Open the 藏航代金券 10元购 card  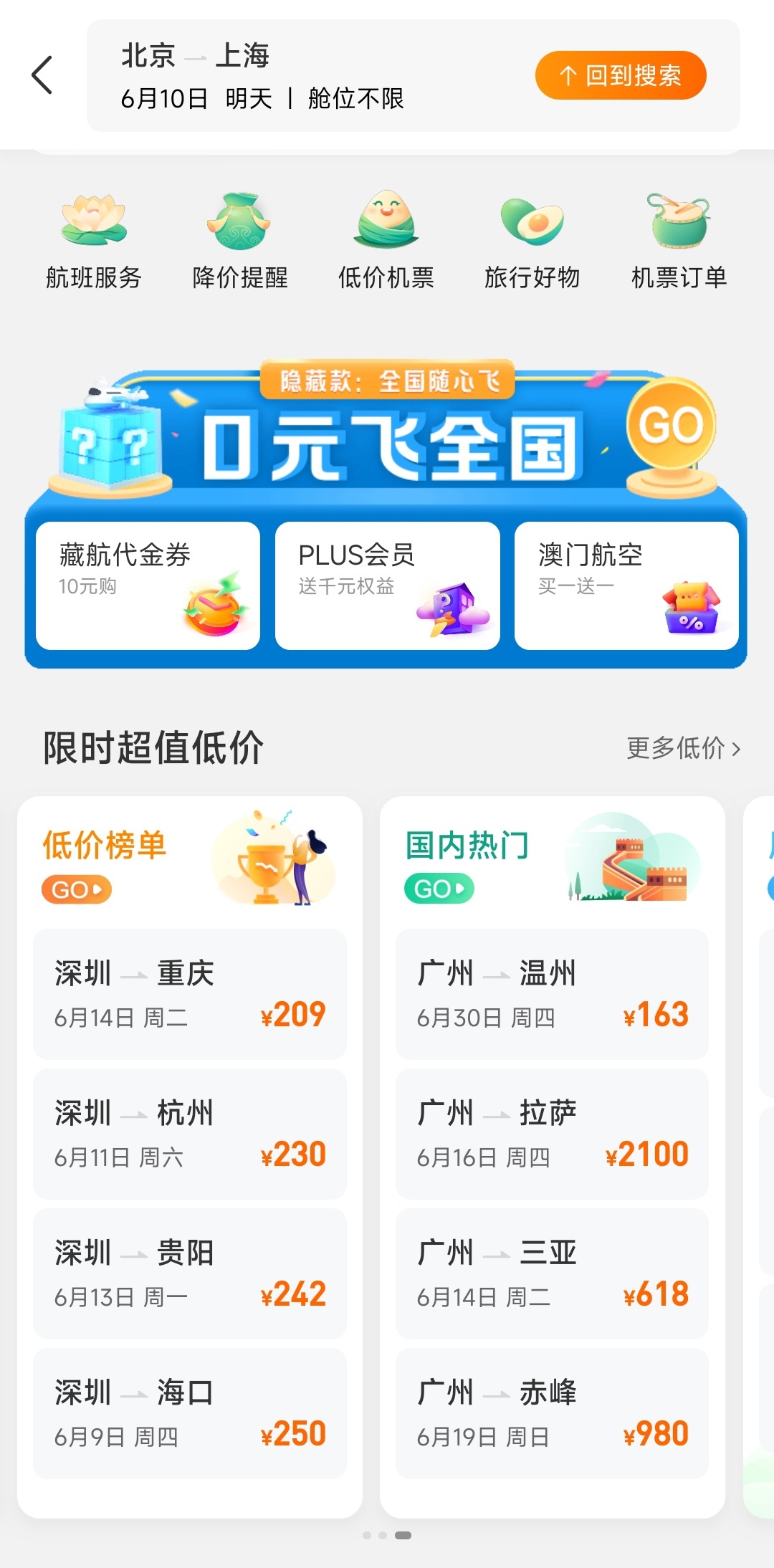(x=148, y=585)
